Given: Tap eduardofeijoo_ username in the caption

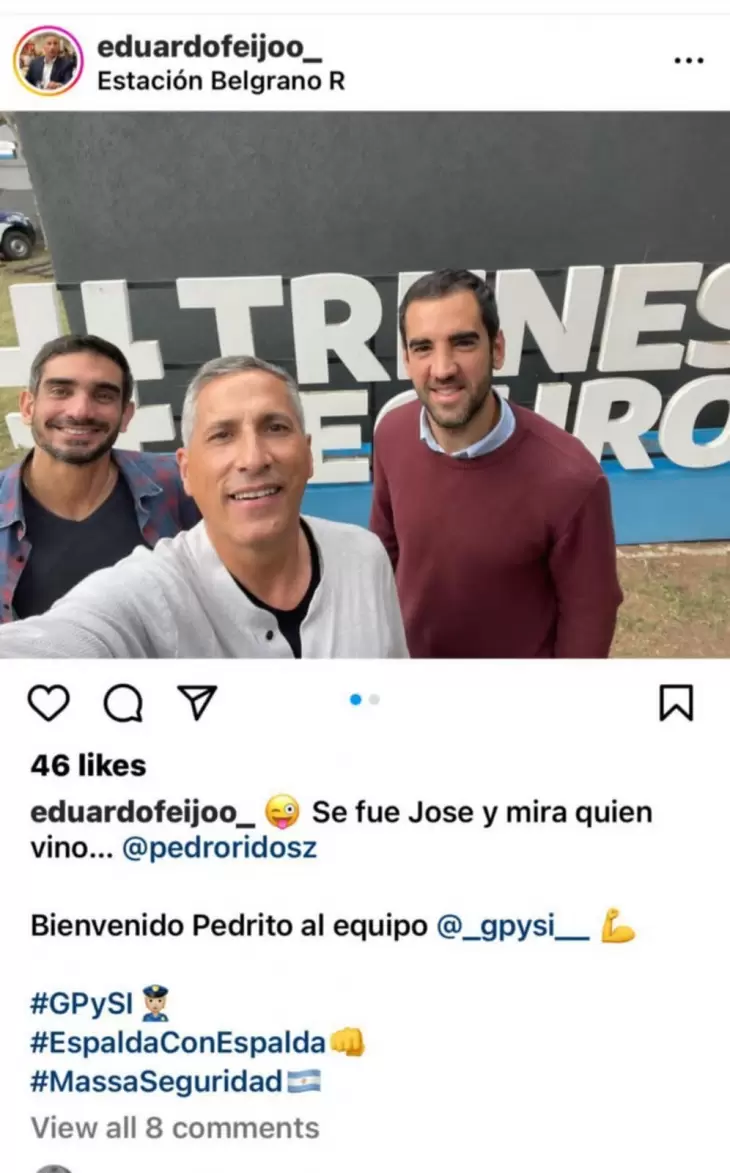Looking at the screenshot, I should (x=142, y=812).
